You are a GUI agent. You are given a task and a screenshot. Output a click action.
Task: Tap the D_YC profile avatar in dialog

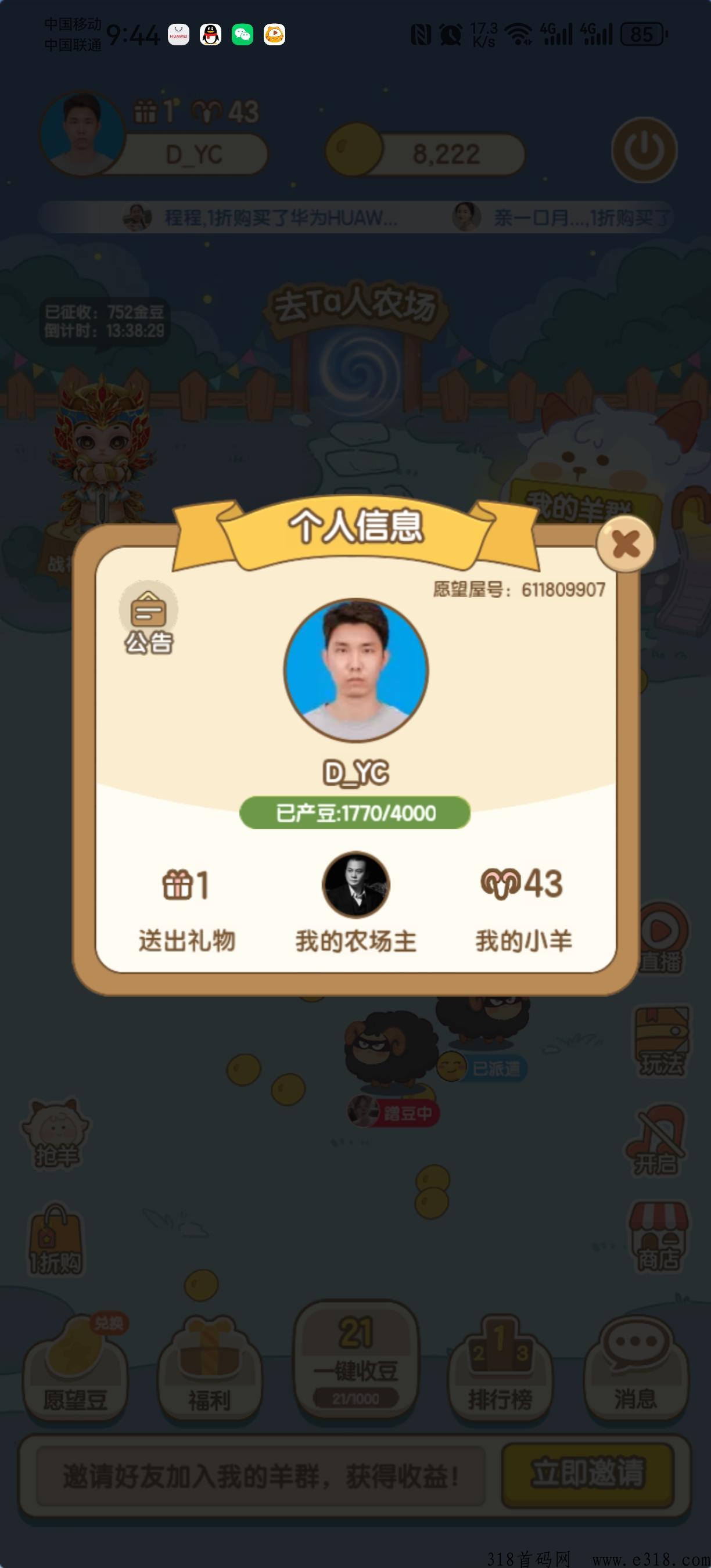click(356, 670)
